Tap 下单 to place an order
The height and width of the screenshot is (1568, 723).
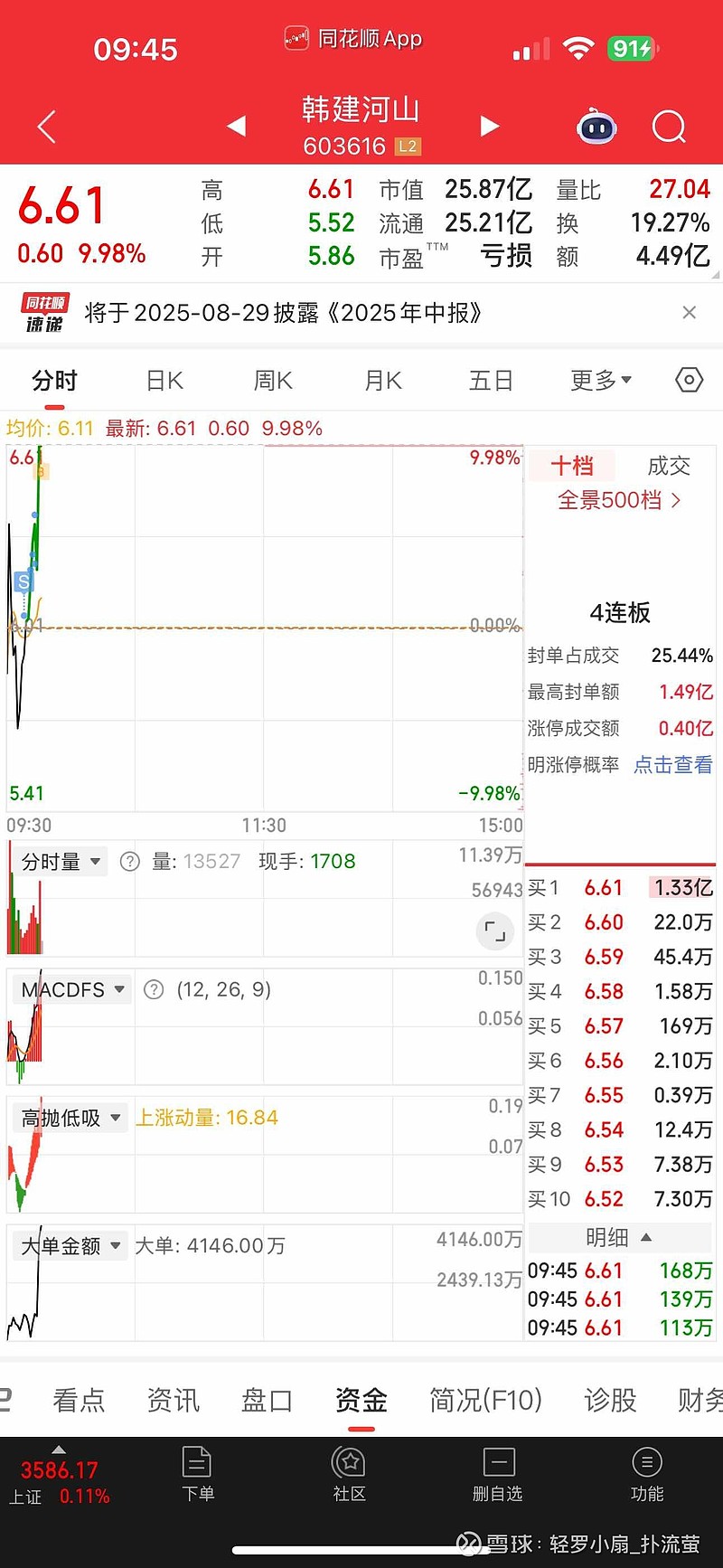tap(197, 1476)
